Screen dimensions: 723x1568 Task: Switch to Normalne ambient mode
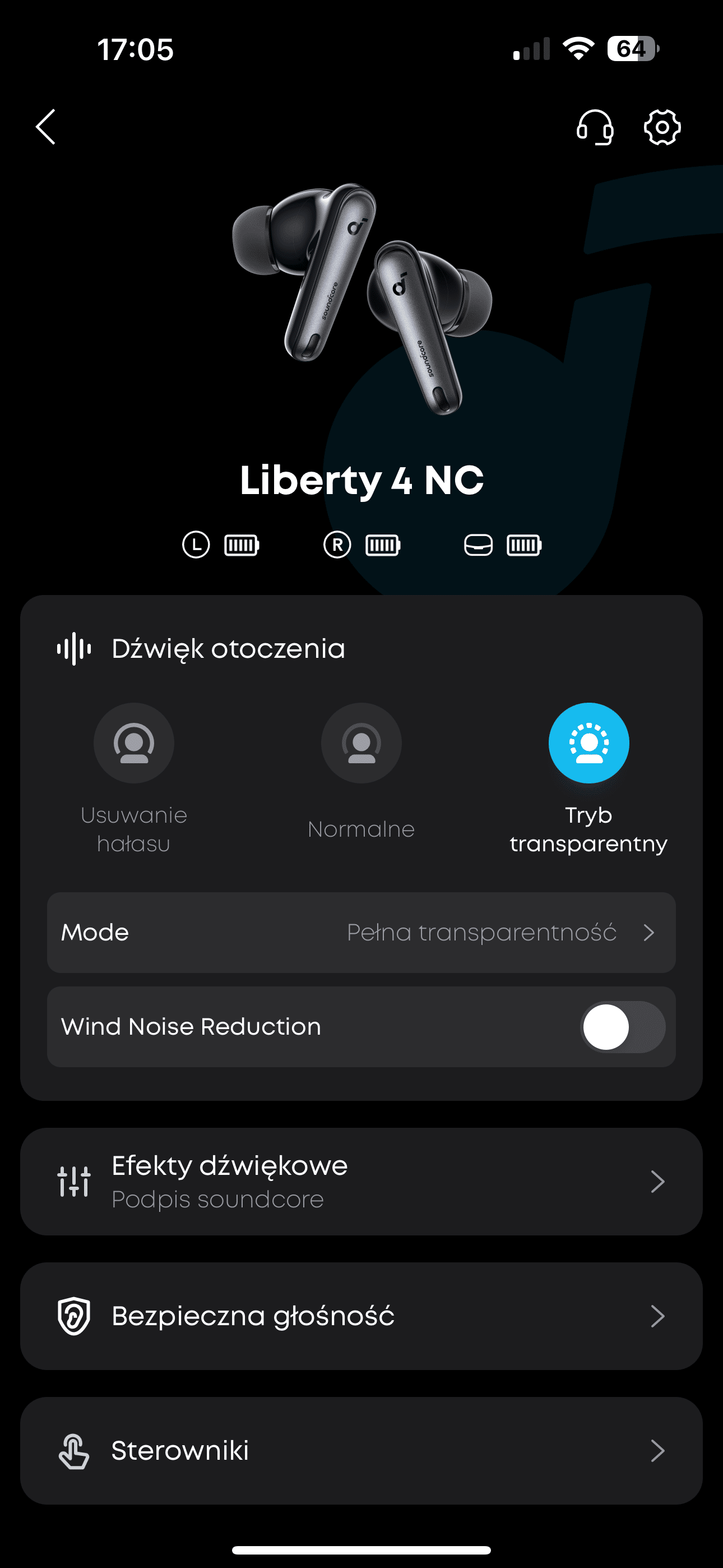pyautogui.click(x=361, y=743)
